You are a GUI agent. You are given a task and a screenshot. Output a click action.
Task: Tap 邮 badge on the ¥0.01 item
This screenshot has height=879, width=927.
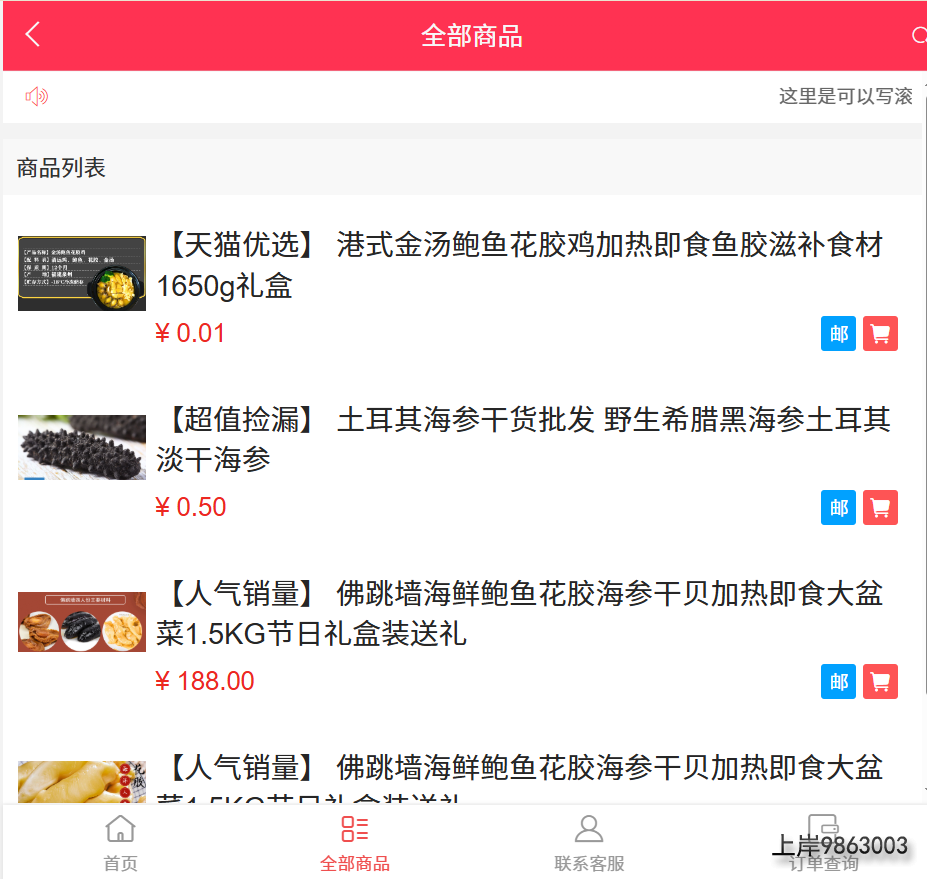click(838, 334)
